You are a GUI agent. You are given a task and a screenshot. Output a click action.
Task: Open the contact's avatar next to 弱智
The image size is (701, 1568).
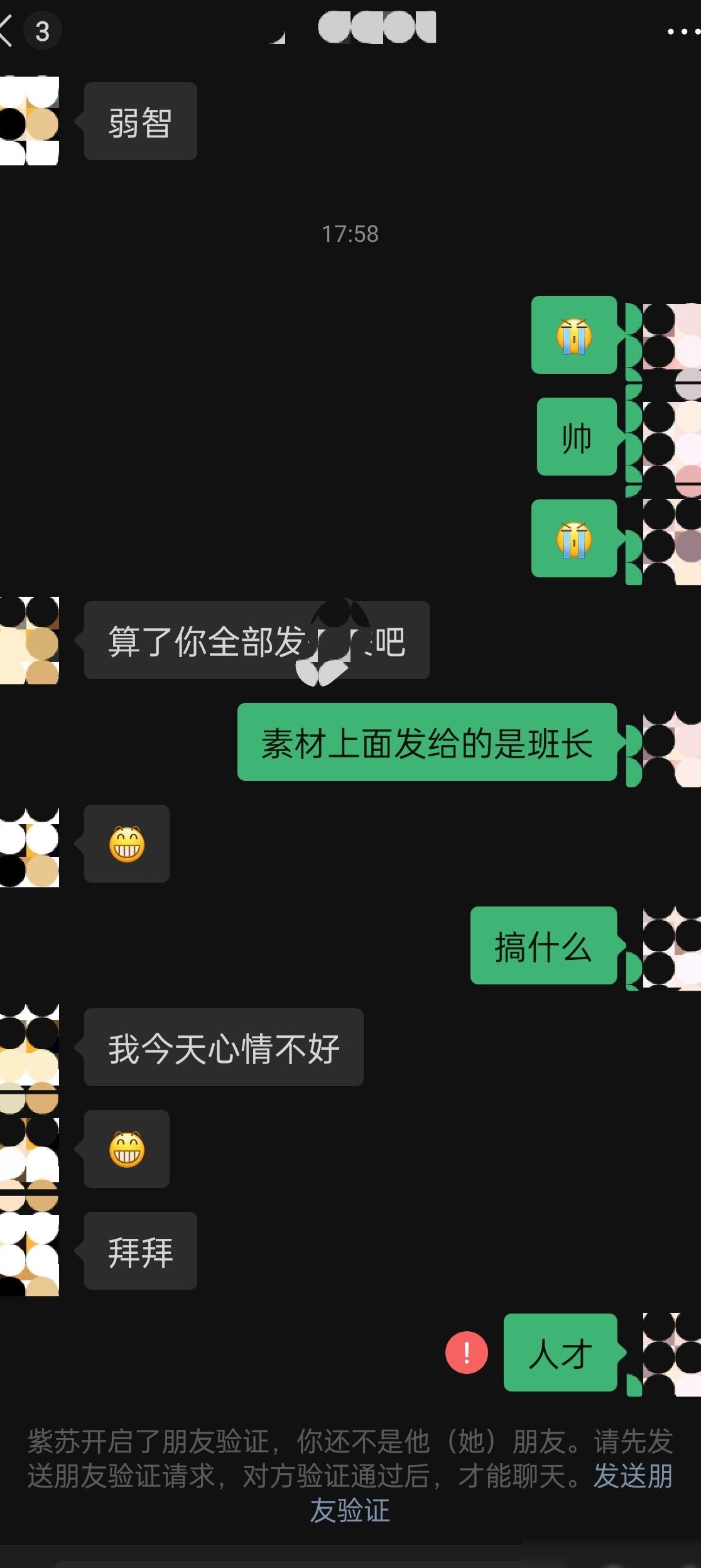[x=30, y=121]
